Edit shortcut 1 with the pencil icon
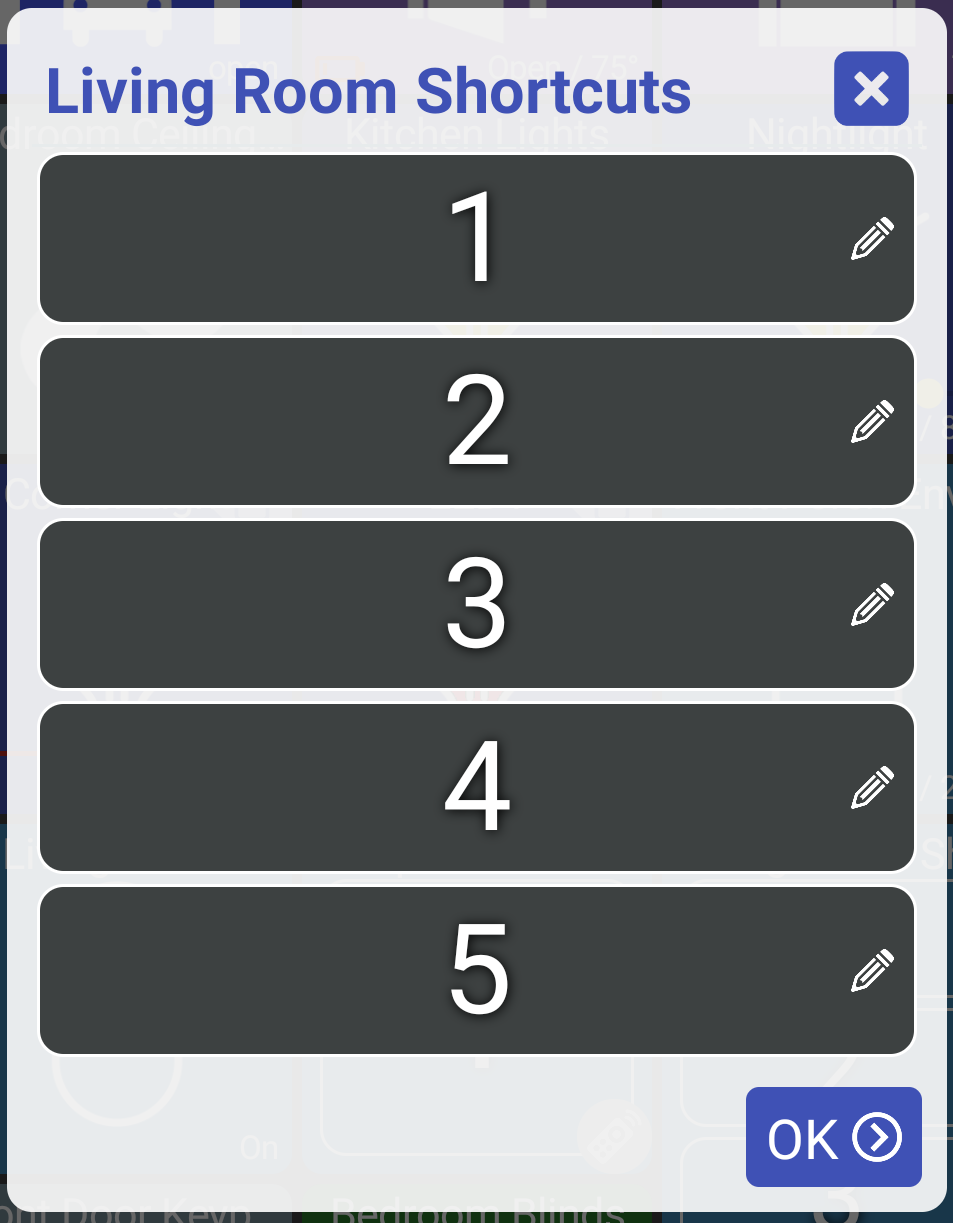953x1223 pixels. coord(872,239)
